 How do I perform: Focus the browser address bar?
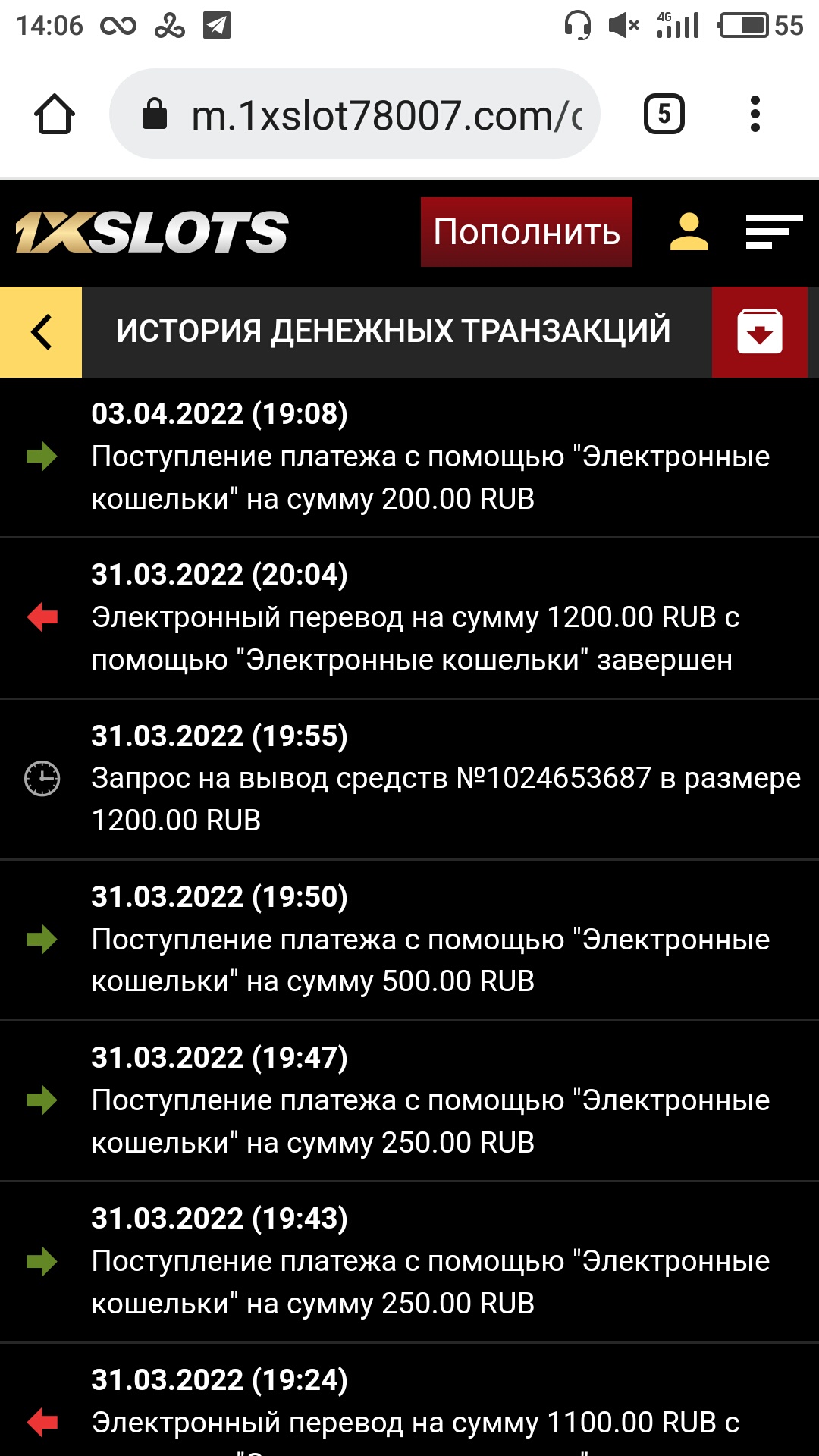point(355,115)
